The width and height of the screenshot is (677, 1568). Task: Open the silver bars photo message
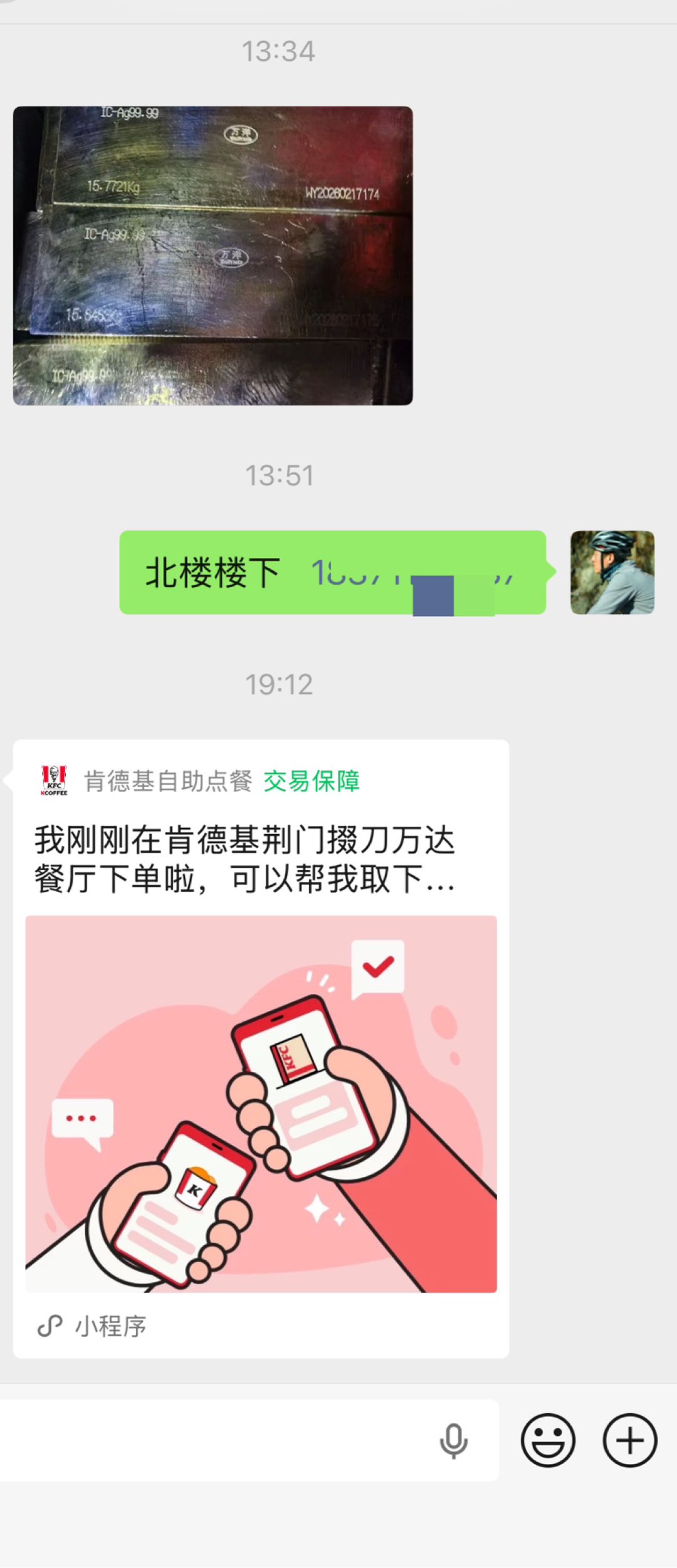(213, 256)
